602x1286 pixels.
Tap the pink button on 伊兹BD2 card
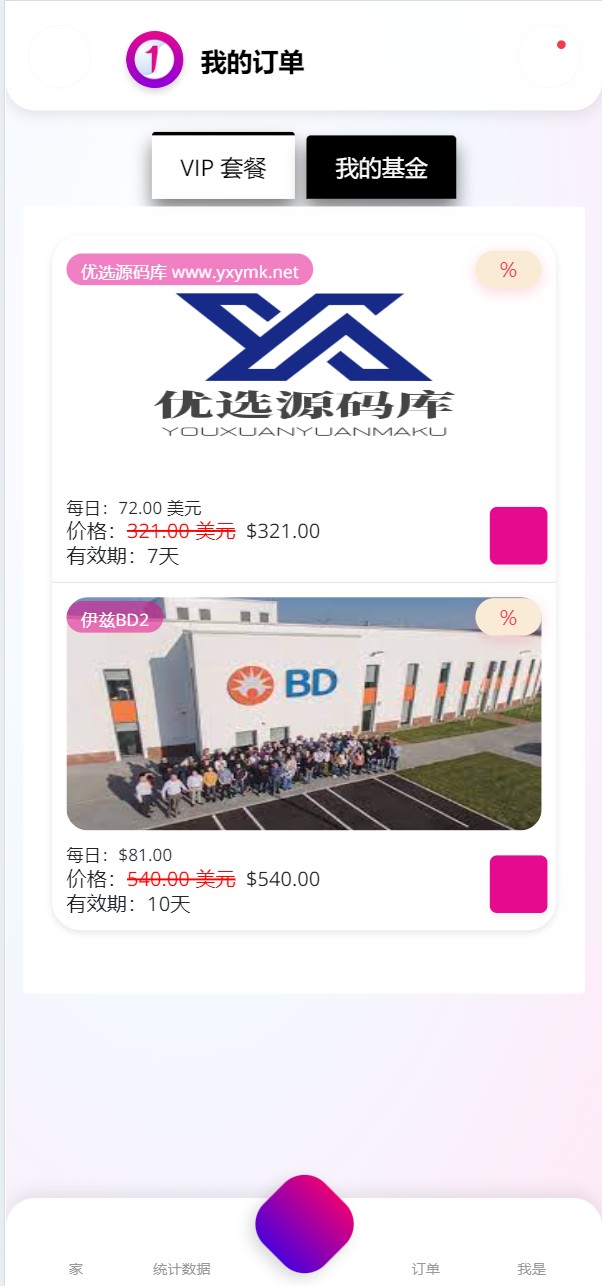[518, 884]
